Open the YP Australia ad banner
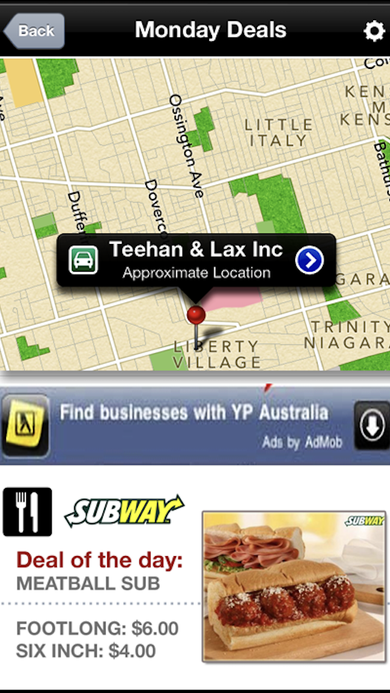 click(195, 425)
